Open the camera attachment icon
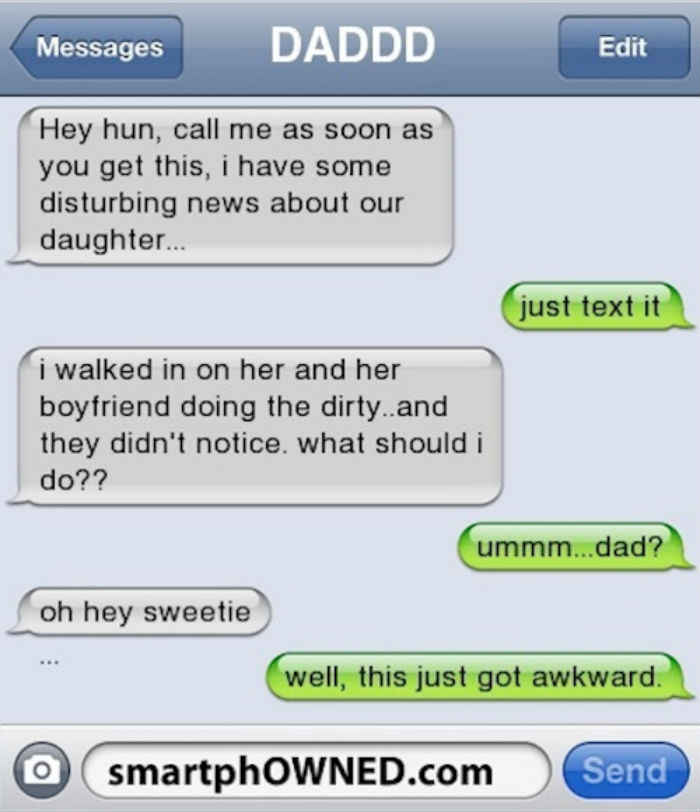The image size is (700, 812). click(x=40, y=770)
